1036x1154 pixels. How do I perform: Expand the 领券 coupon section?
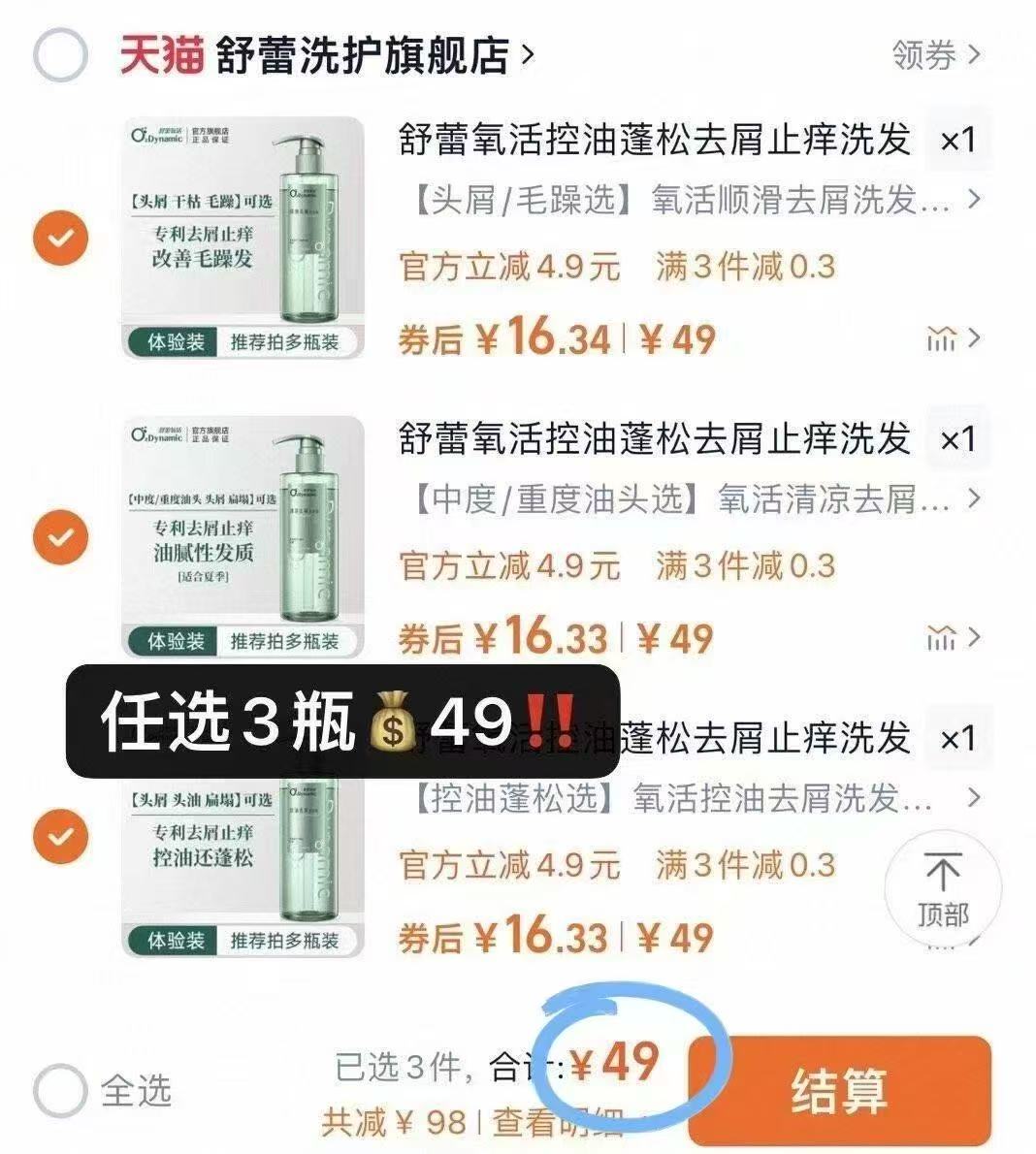click(926, 55)
